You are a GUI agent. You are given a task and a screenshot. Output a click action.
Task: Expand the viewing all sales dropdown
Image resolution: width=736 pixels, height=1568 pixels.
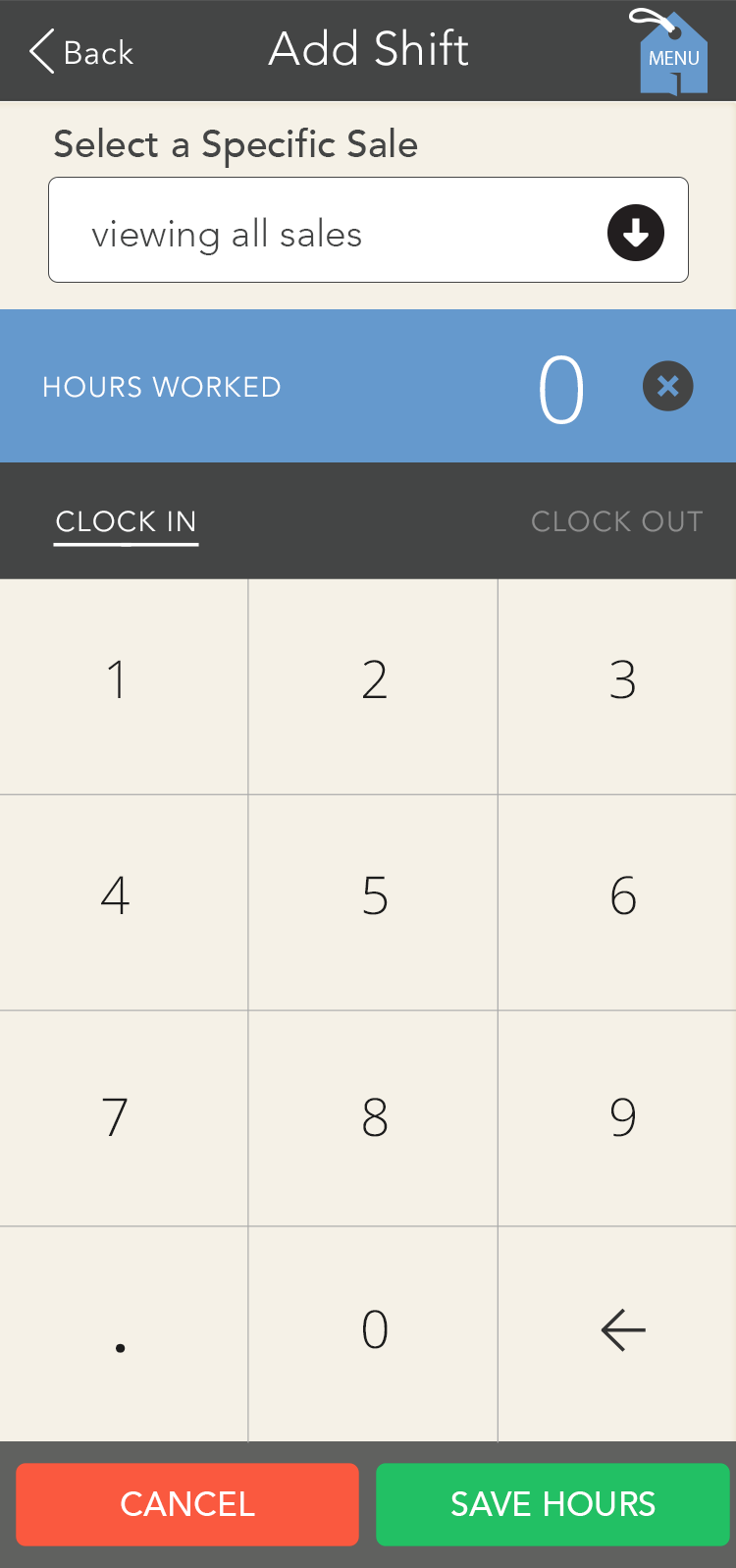coord(368,230)
